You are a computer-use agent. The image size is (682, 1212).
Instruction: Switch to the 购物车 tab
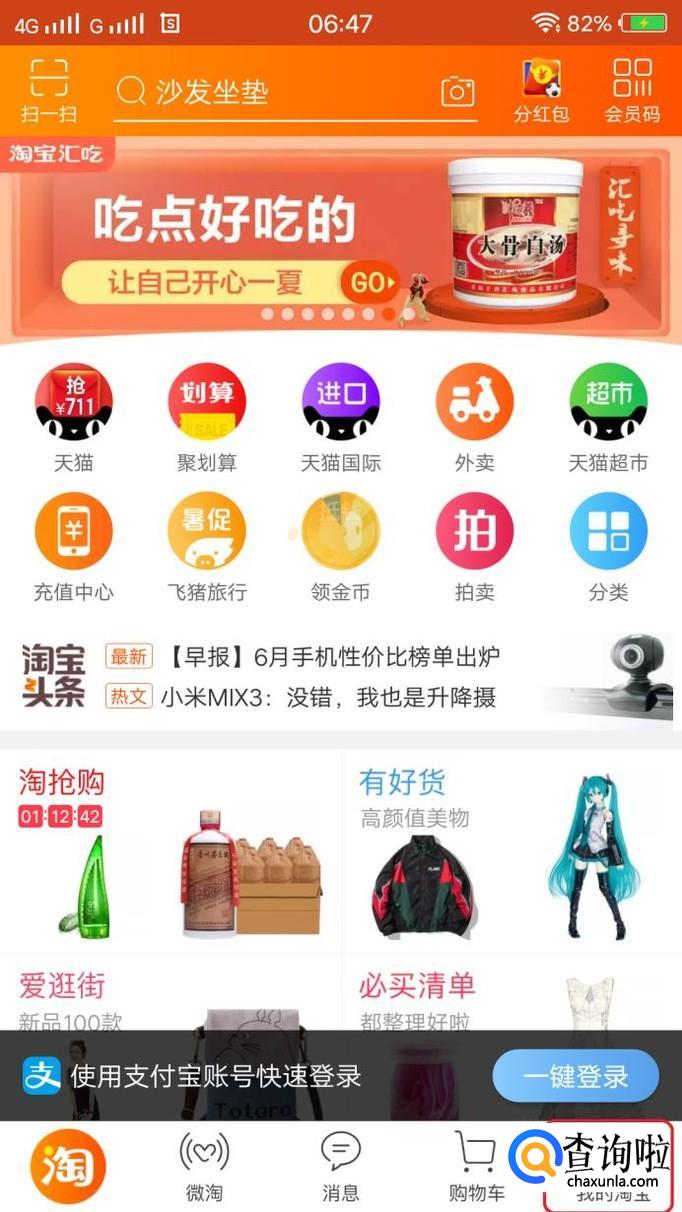click(x=476, y=1166)
